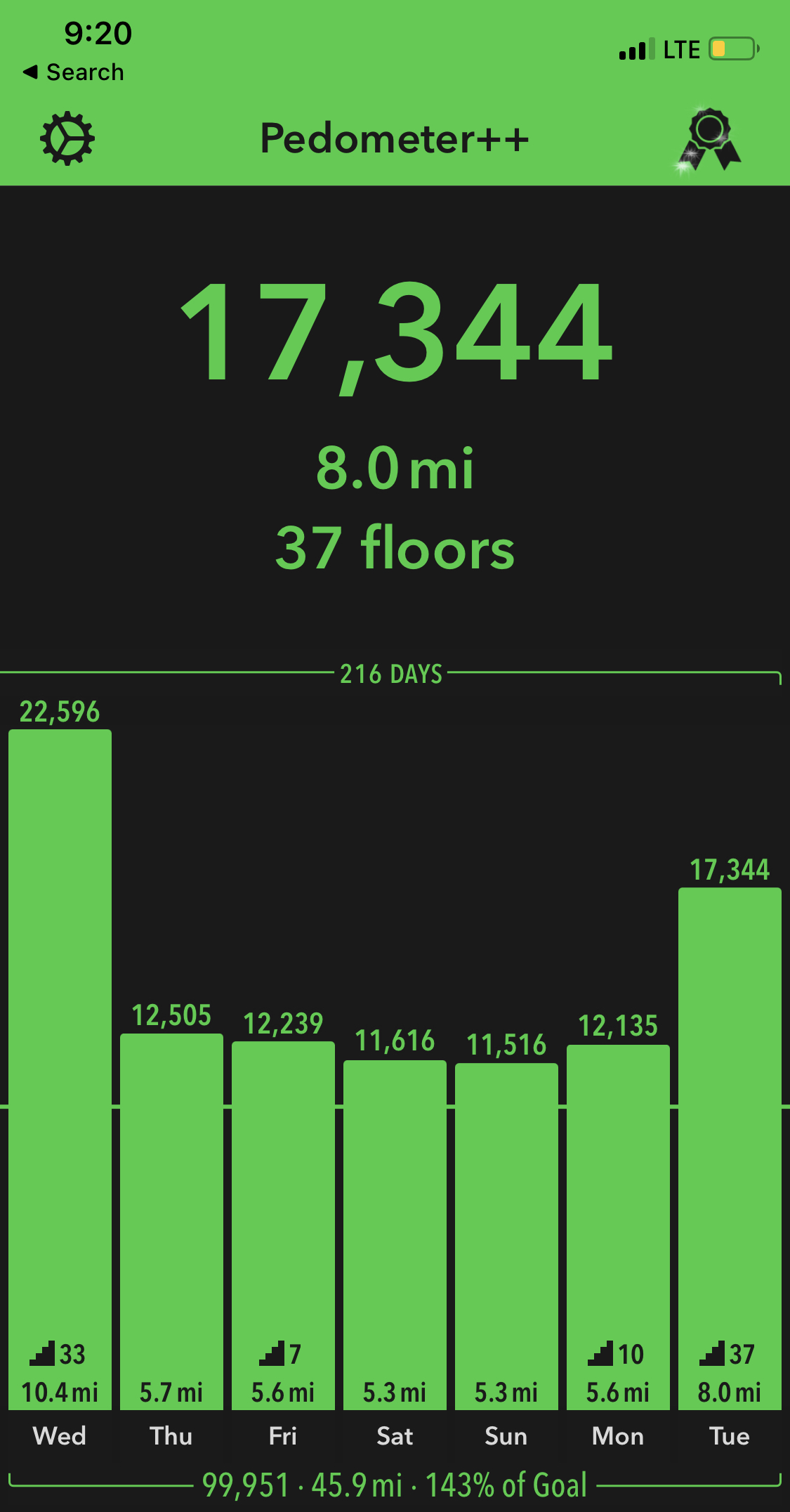The width and height of the screenshot is (790, 1512).
Task: Select Saturday's bar with 11,616 steps
Action: point(395,1234)
